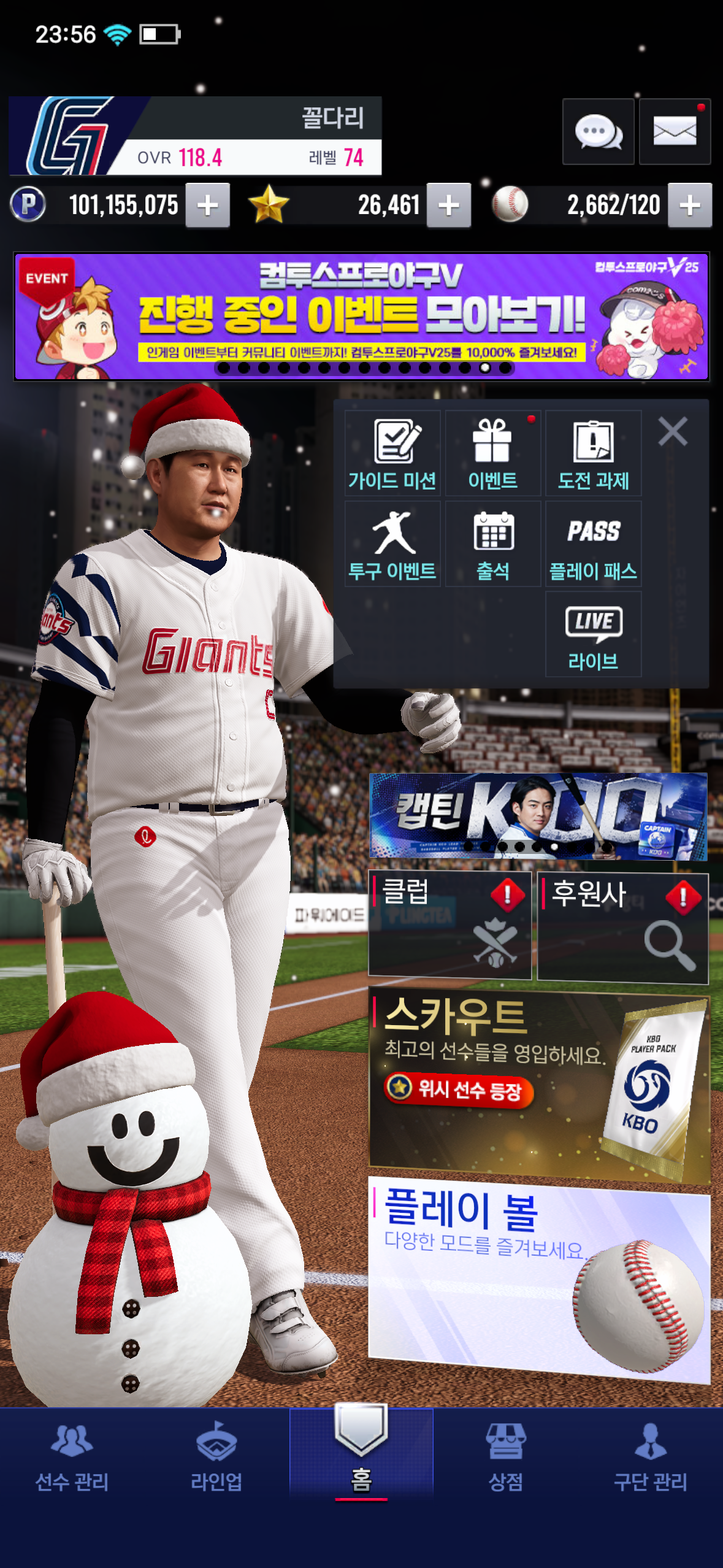Open the 클럽 card

coord(449,925)
